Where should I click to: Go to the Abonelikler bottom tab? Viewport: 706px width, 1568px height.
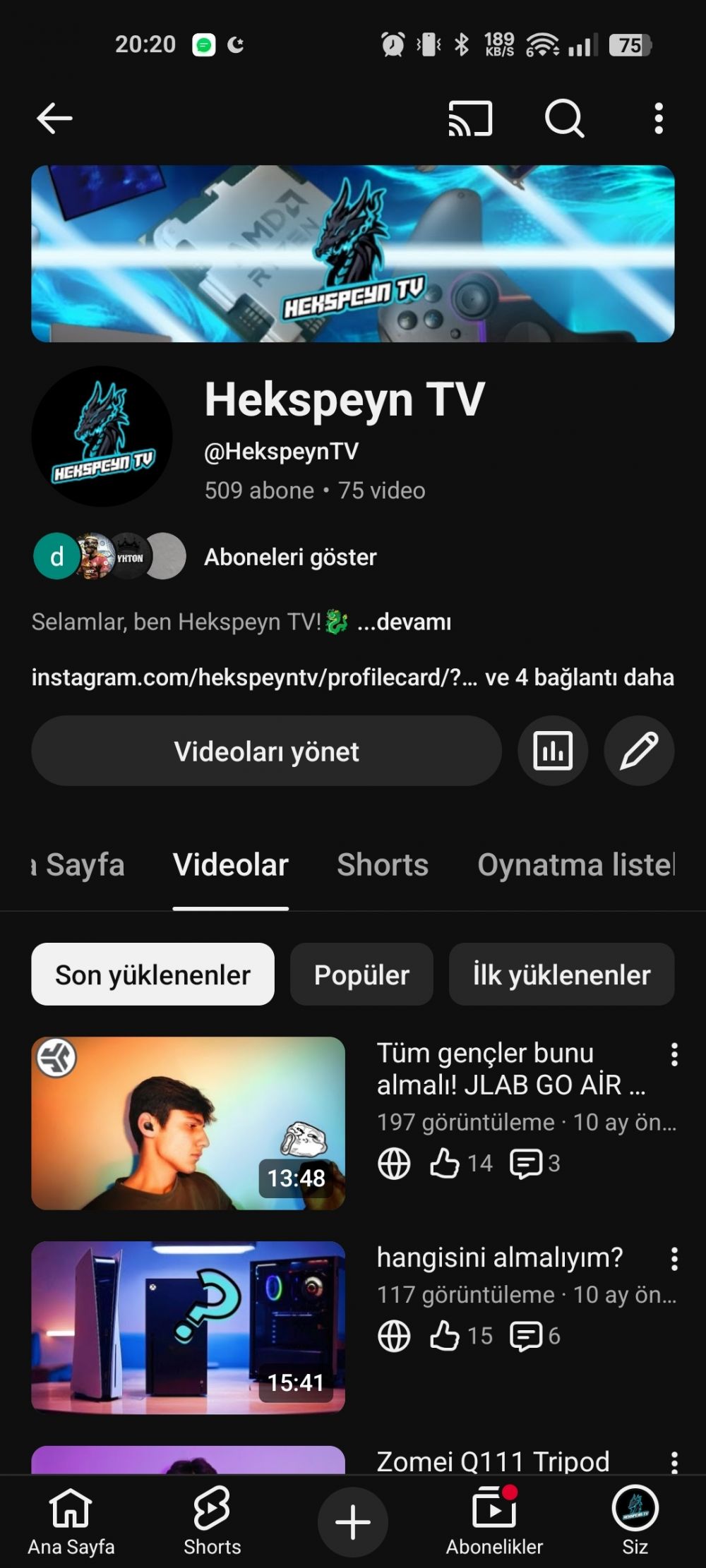(494, 1521)
